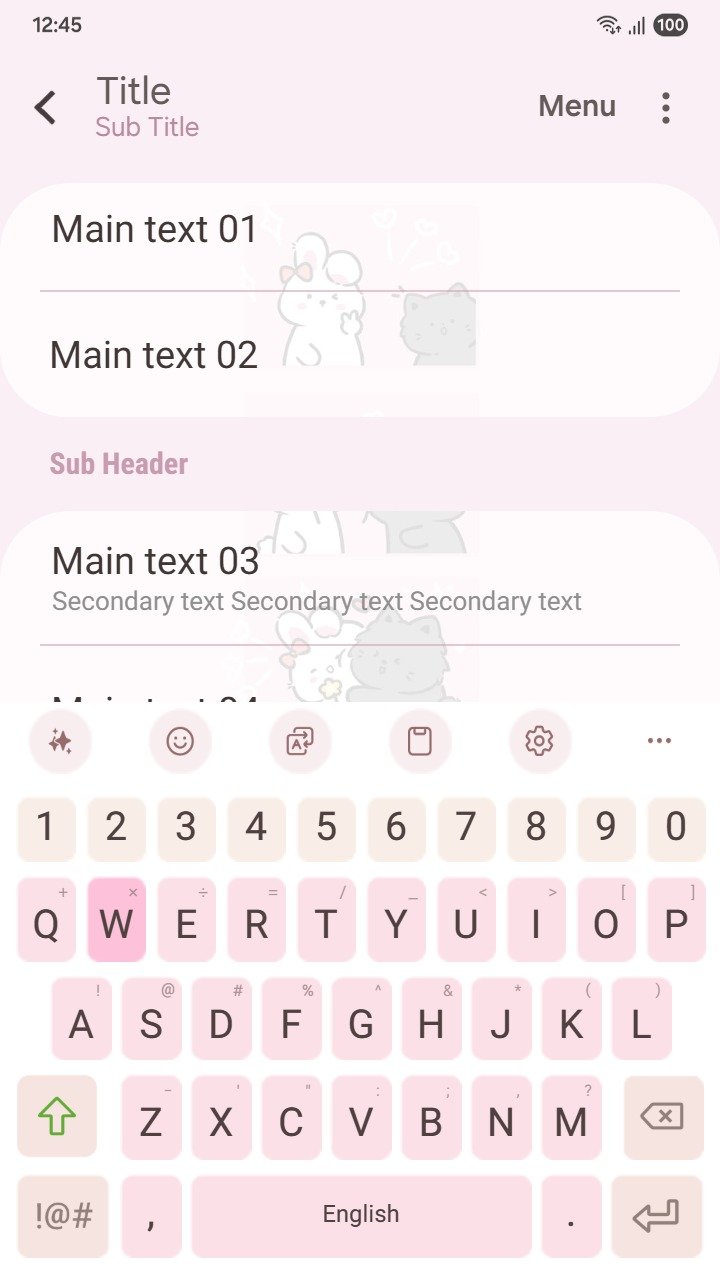
Task: Tap the Menu button in the app bar
Action: click(577, 106)
